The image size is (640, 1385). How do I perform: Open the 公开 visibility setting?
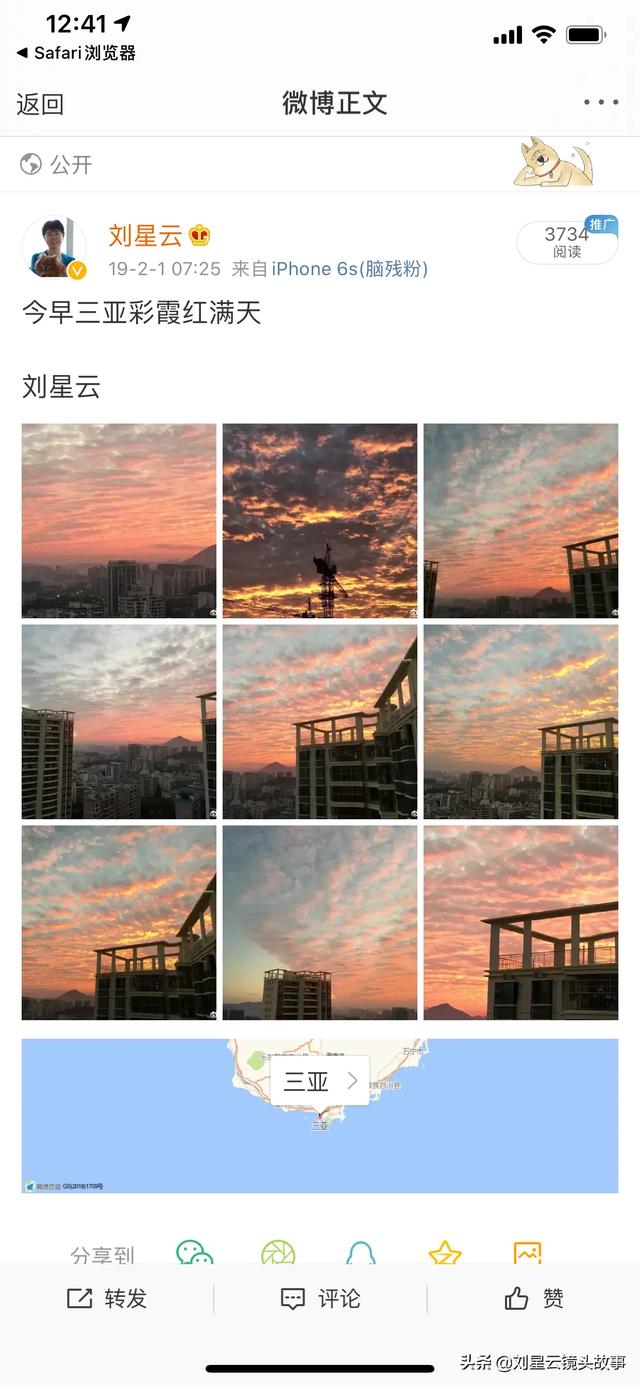tap(57, 164)
